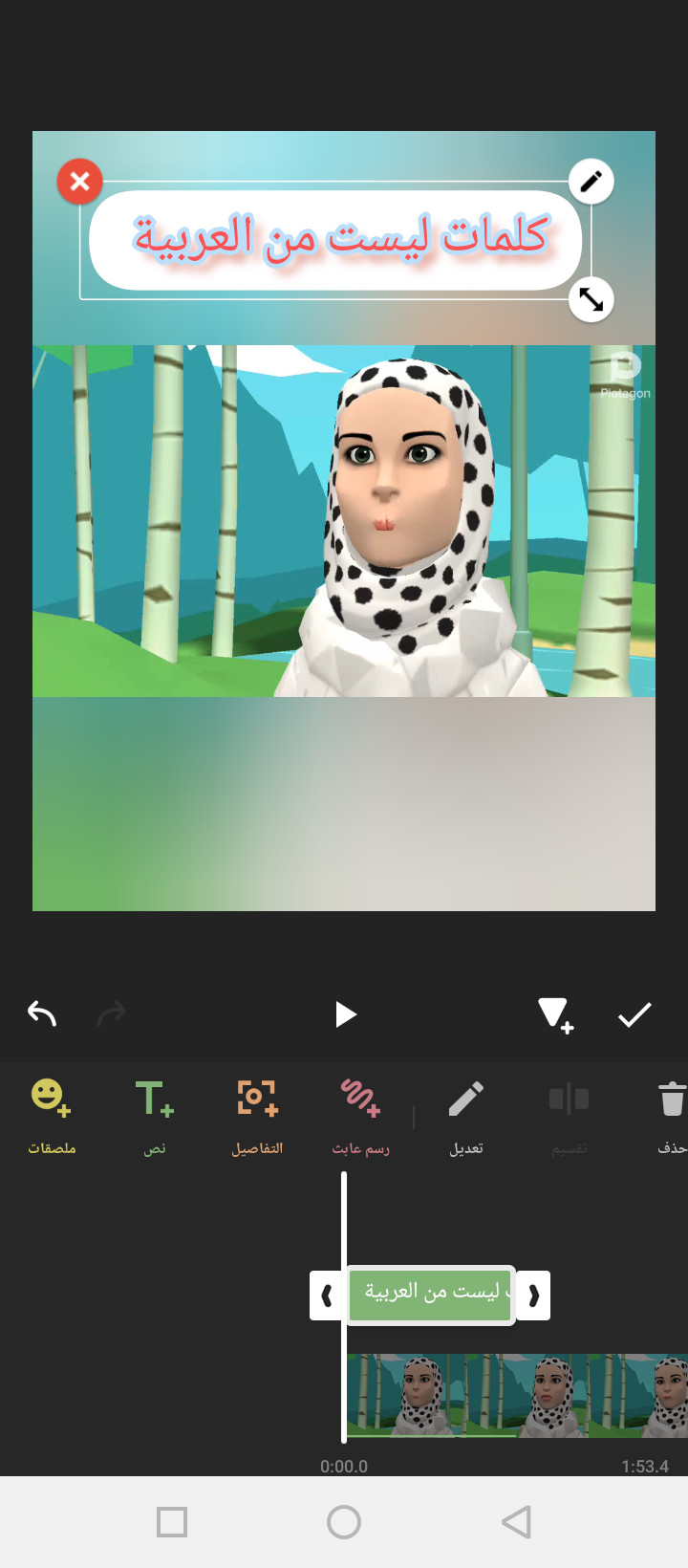Add stickers (ملصقات)
The width and height of the screenshot is (688, 1568).
(52, 1114)
